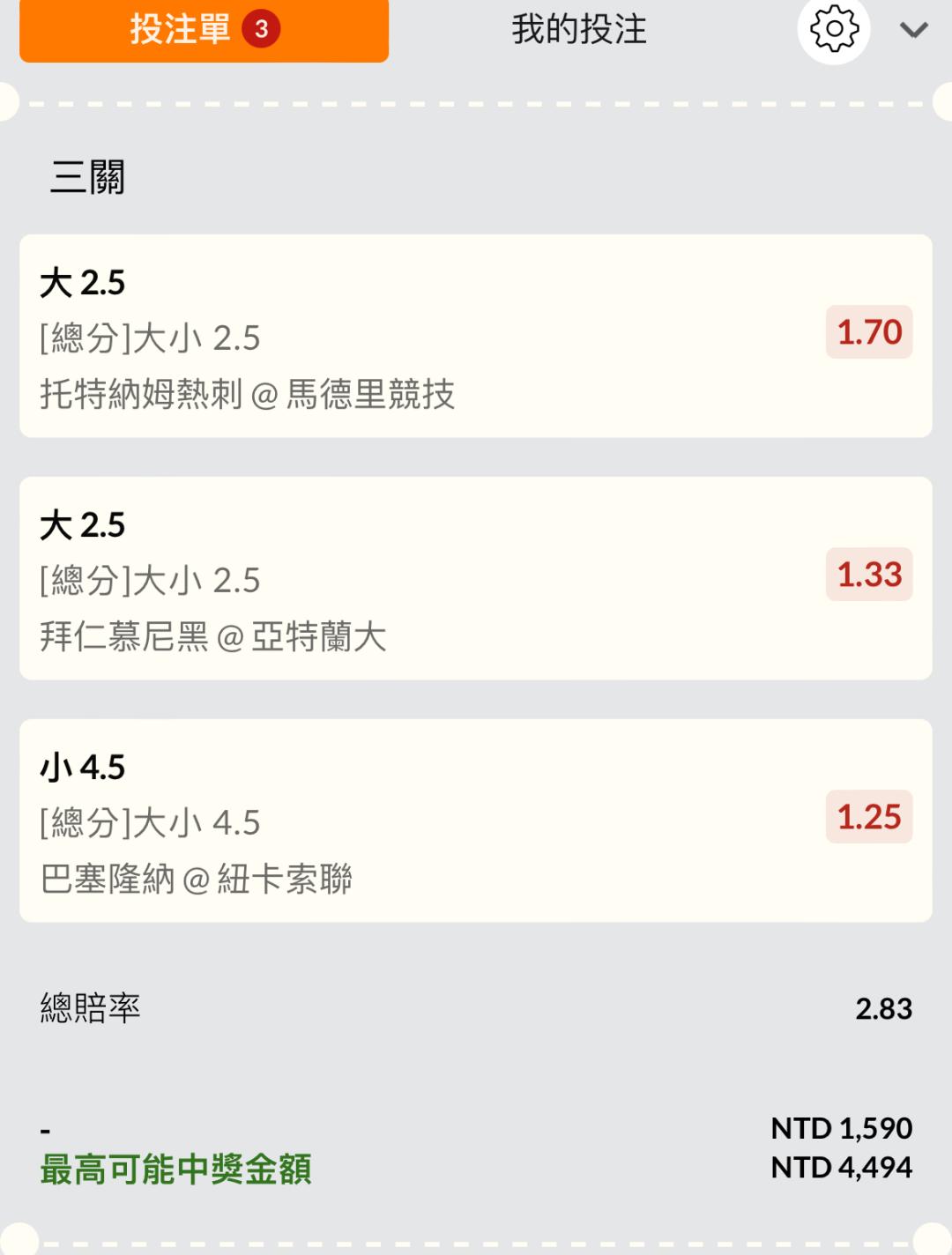
Task: Open the 巴塞隆納 @ 紐卡索聯 bet card
Action: pyautogui.click(x=475, y=821)
